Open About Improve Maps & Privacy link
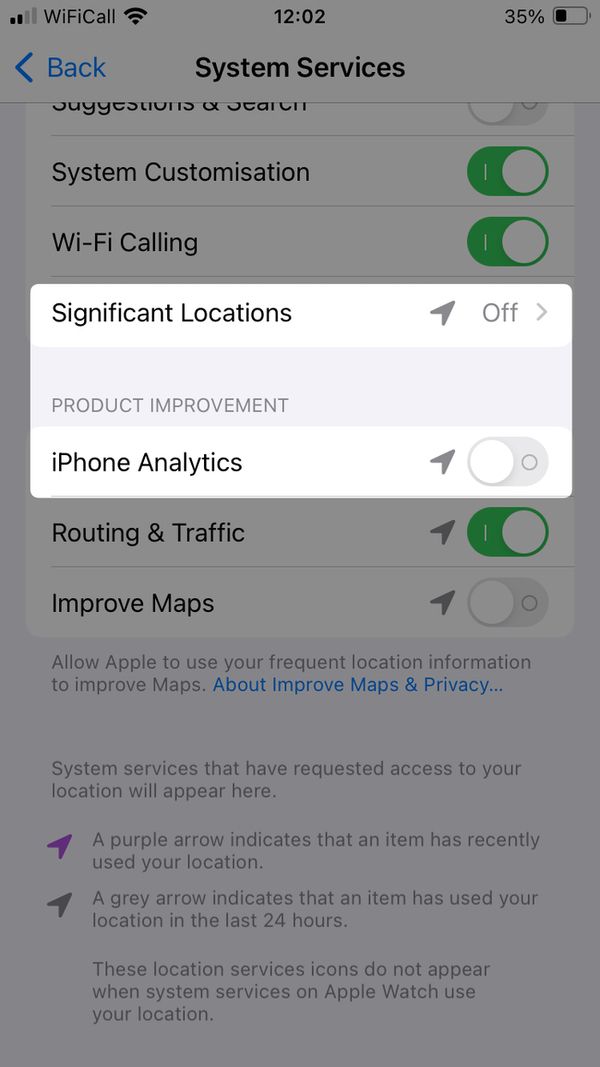Screen dimensions: 600x1067 tap(358, 685)
